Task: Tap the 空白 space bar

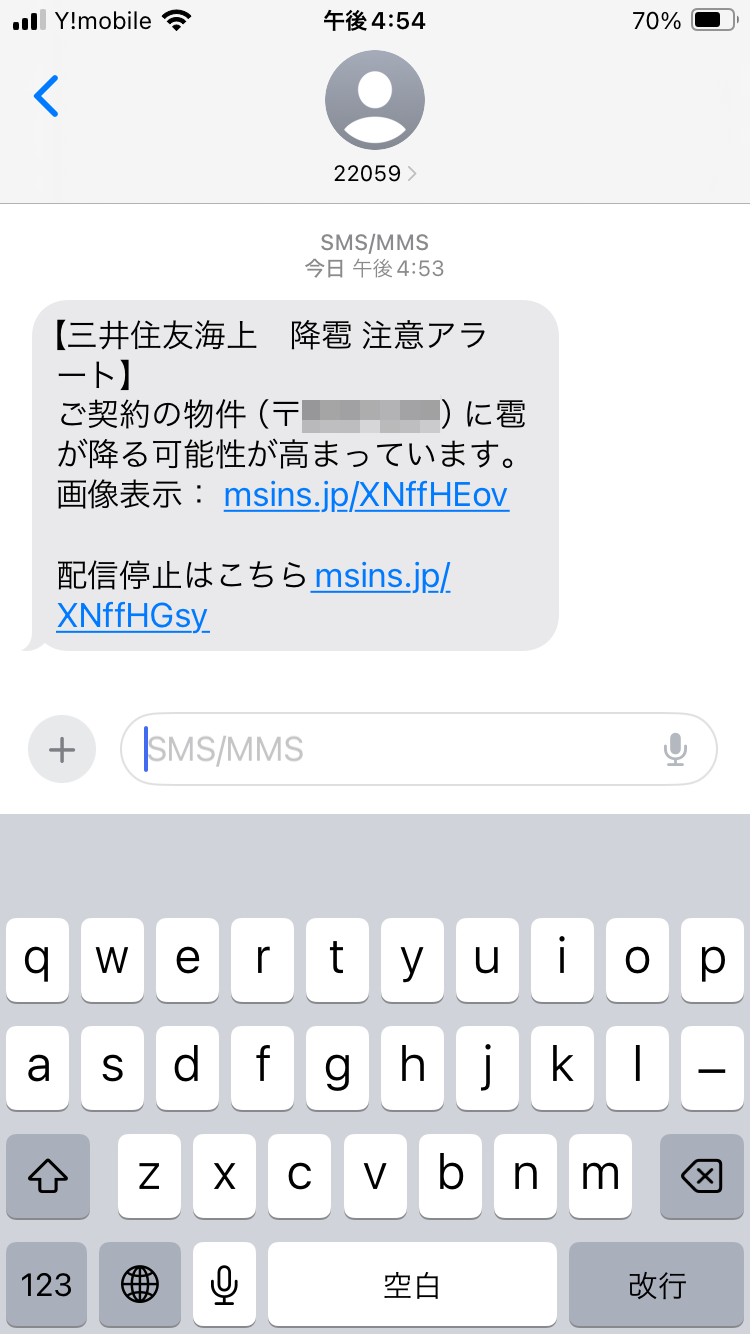Action: (x=412, y=1284)
